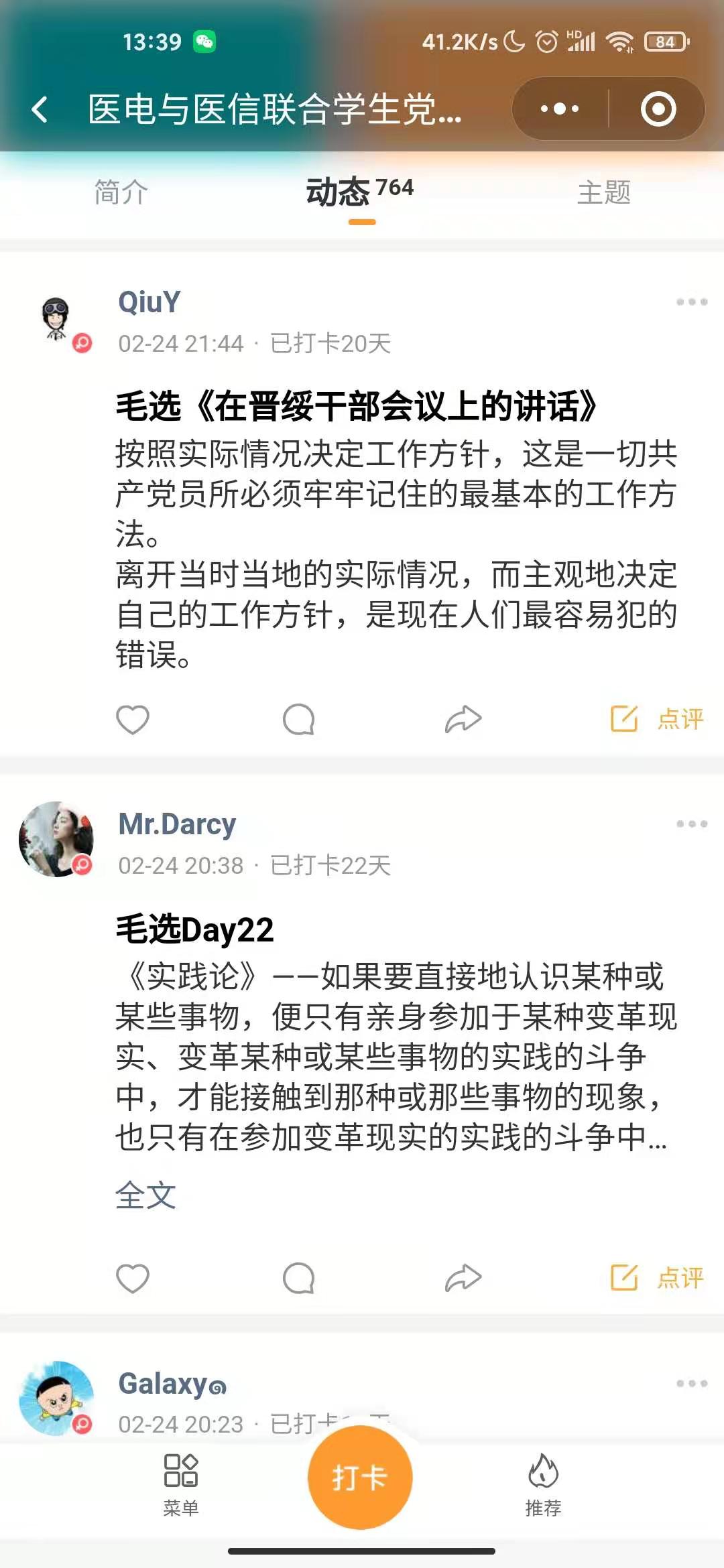Comment on Mr.Darcy's post
This screenshot has width=724, height=1568.
[x=298, y=1278]
